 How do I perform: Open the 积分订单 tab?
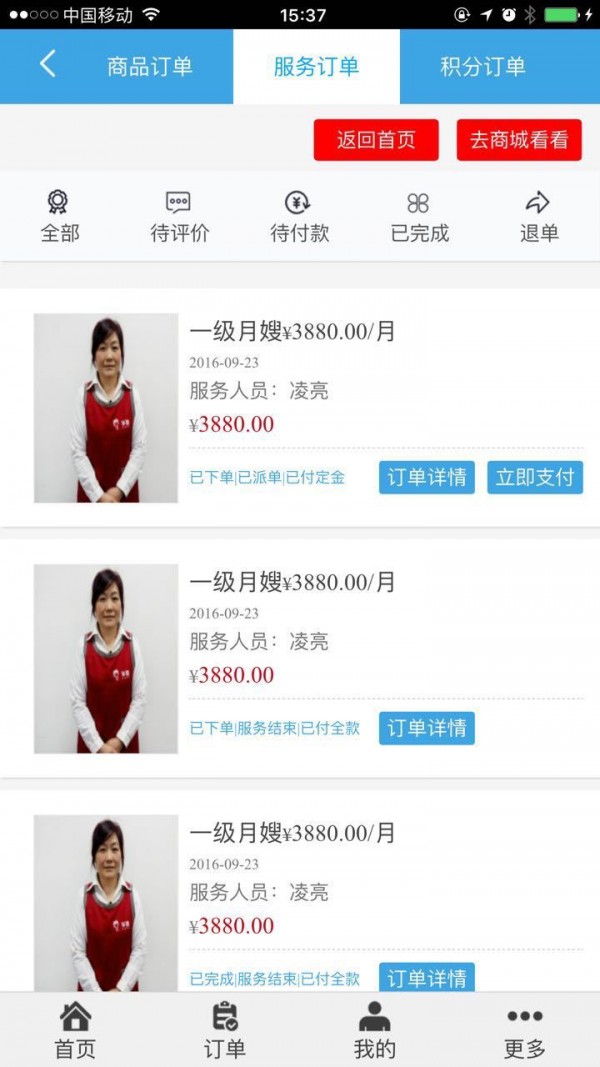click(483, 67)
